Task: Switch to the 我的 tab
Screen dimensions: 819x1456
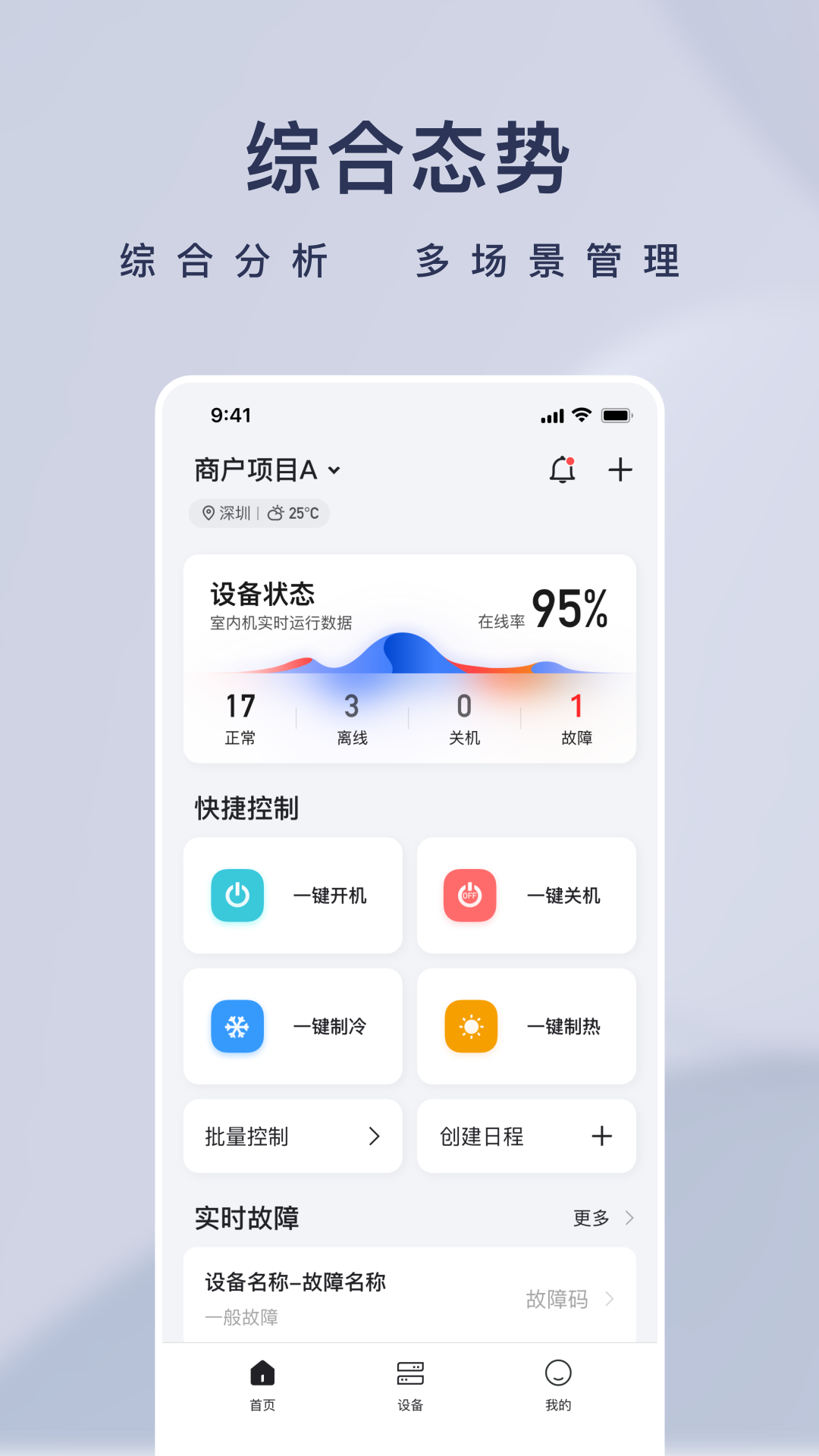Action: (557, 1388)
